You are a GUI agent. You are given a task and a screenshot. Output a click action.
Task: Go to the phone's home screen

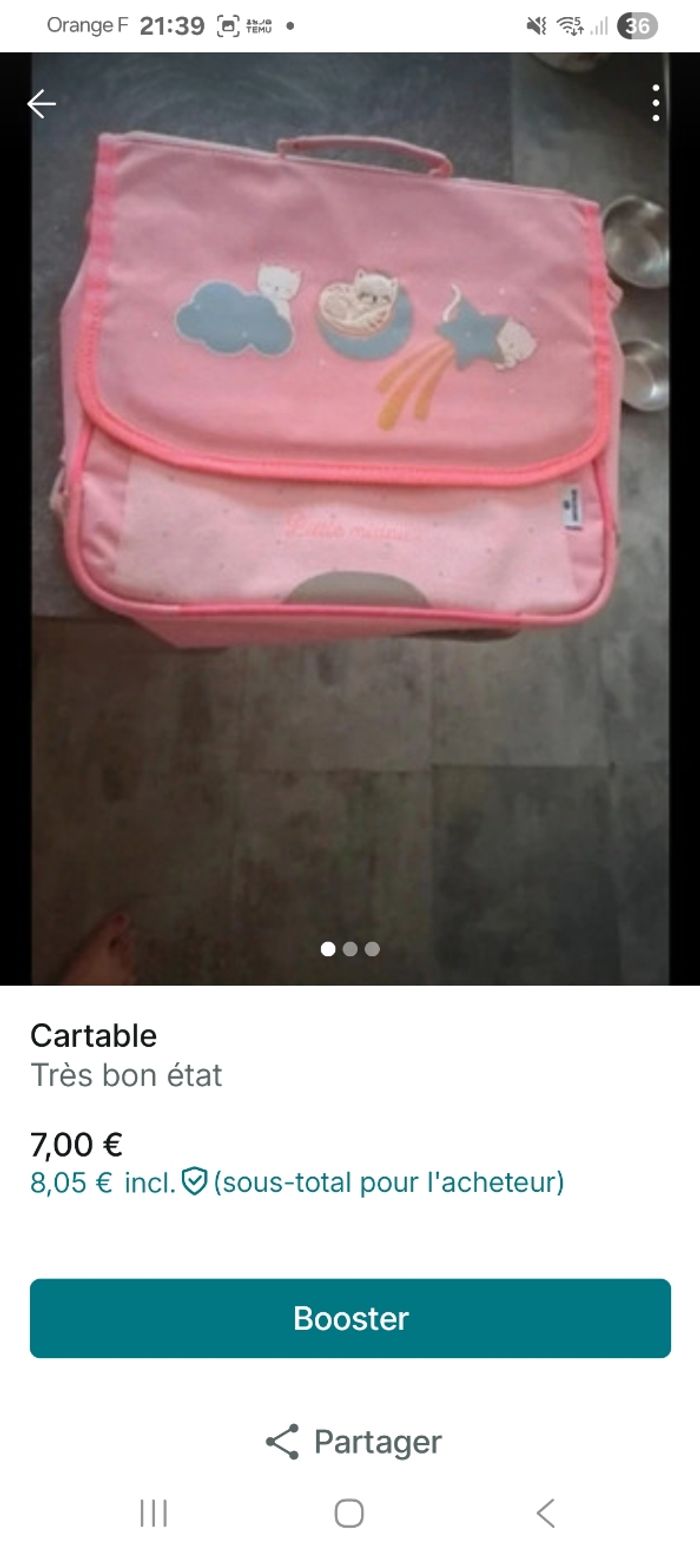point(349,1513)
